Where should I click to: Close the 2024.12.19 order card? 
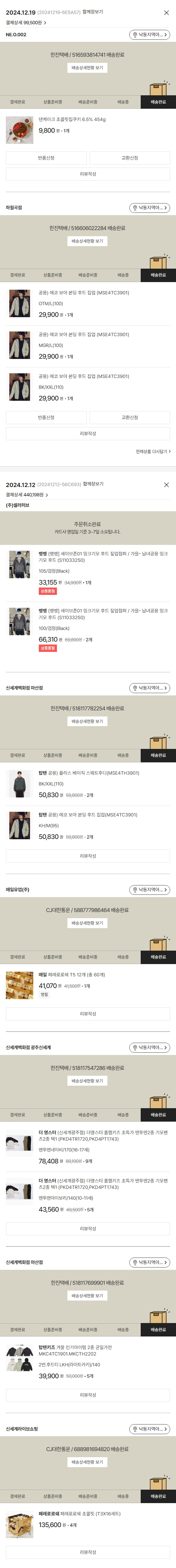166,12
